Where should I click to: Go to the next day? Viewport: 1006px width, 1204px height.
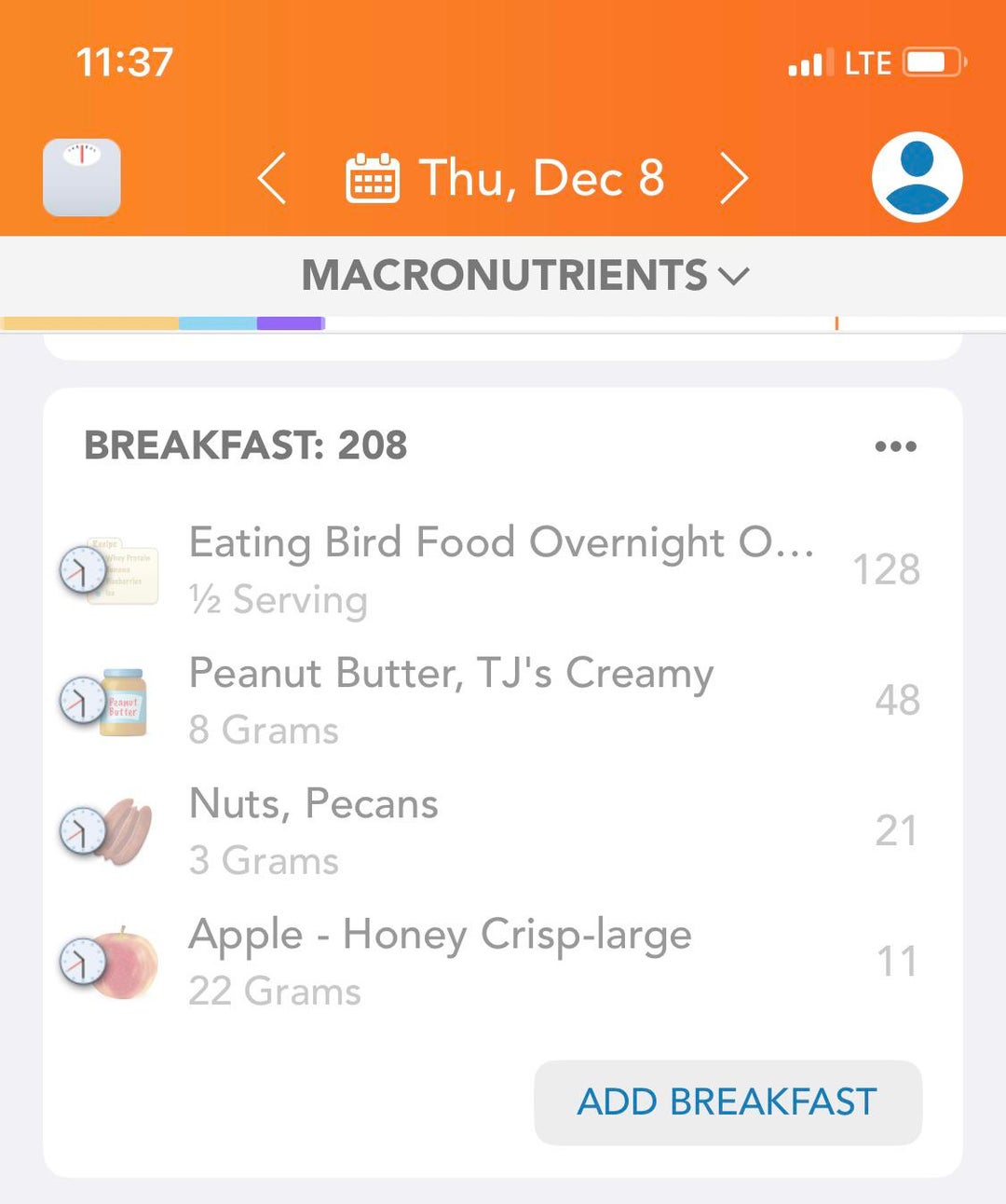click(x=734, y=178)
